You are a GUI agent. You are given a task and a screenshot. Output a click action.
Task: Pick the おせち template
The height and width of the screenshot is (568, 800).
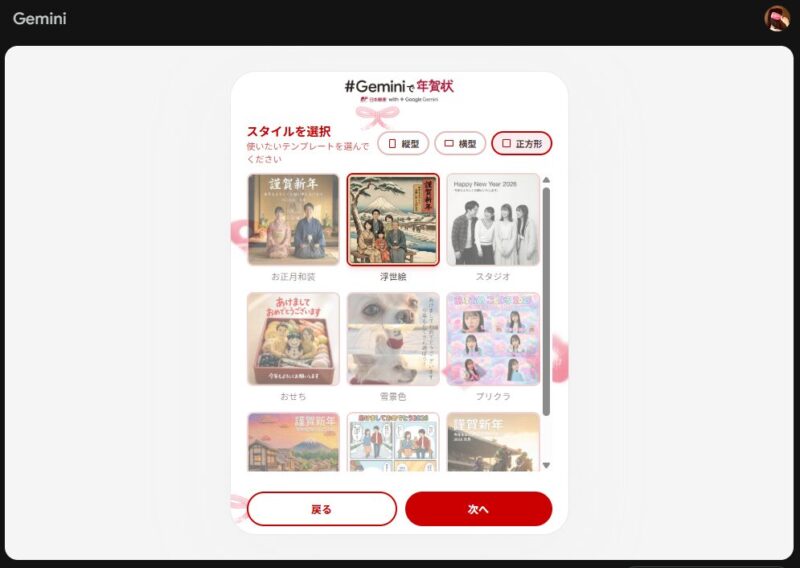(x=293, y=339)
